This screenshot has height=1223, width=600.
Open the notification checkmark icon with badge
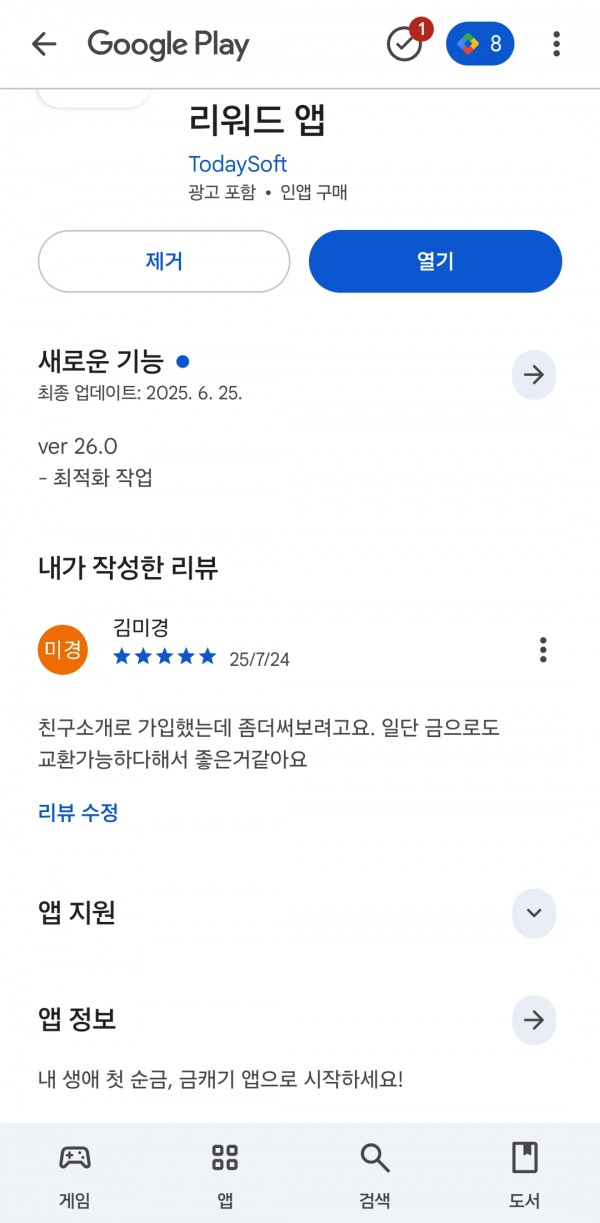pyautogui.click(x=407, y=42)
